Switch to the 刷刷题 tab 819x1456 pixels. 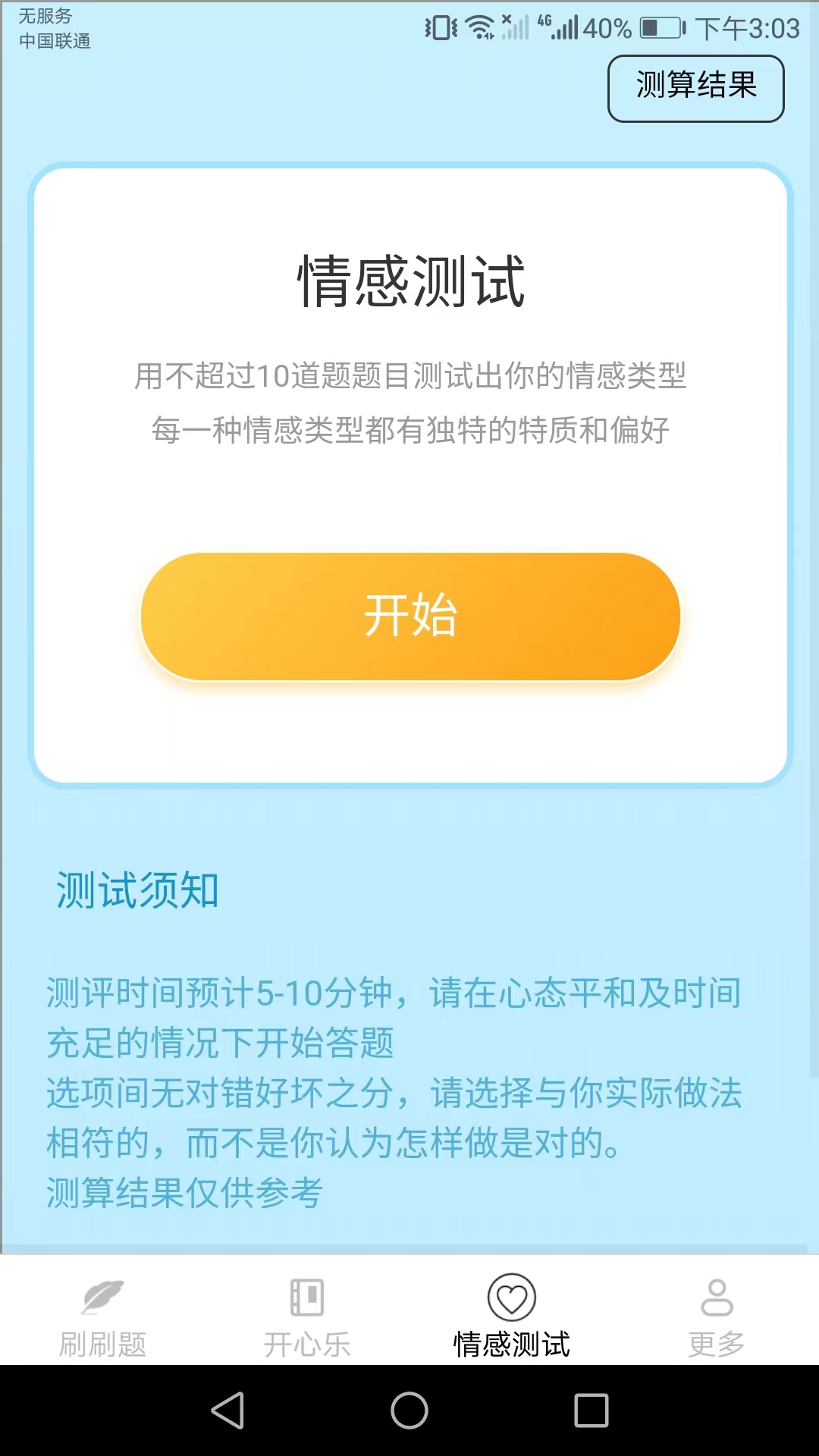click(102, 1316)
